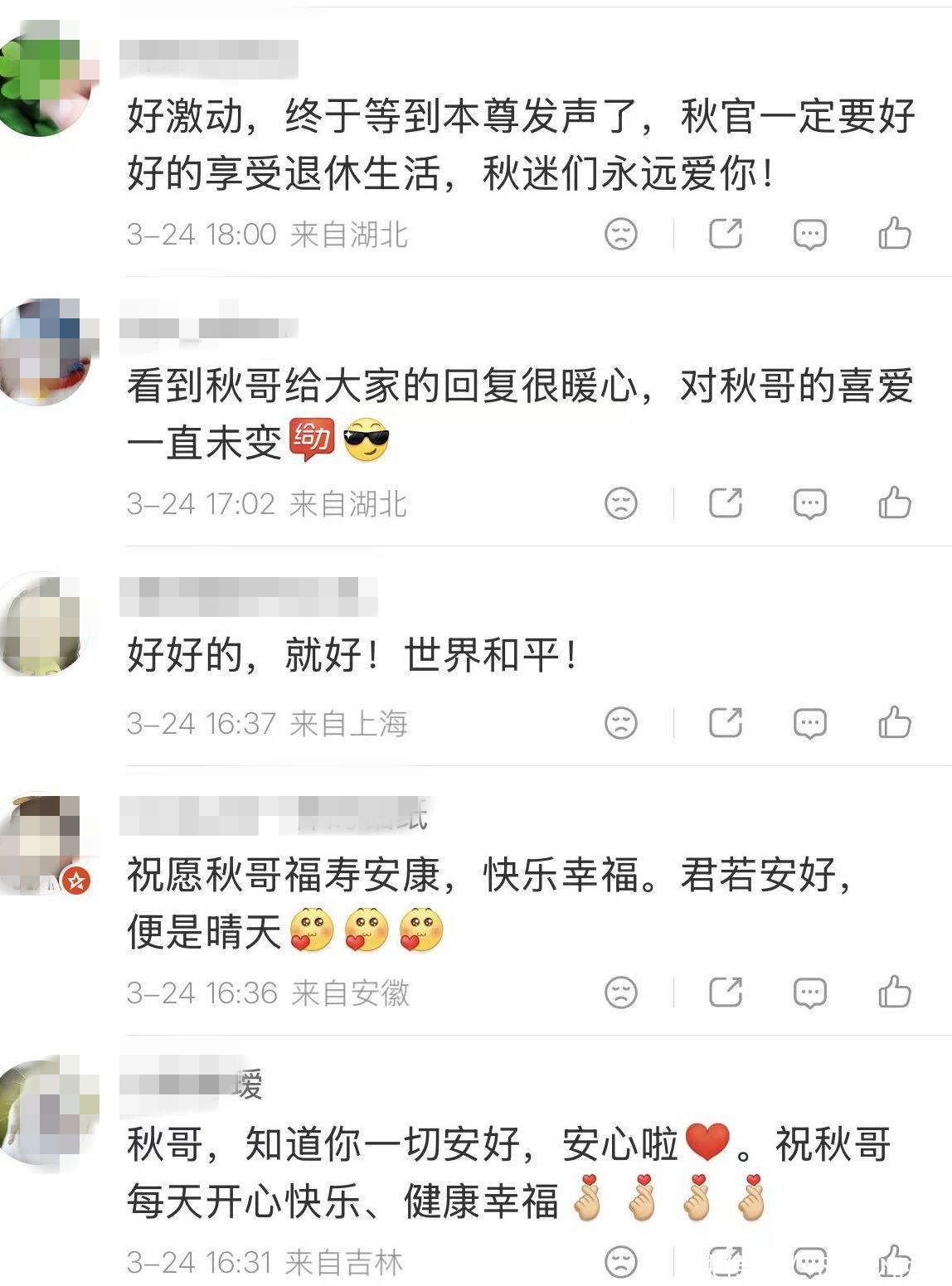Reply to the 3-24 17:02 comment

809,504
